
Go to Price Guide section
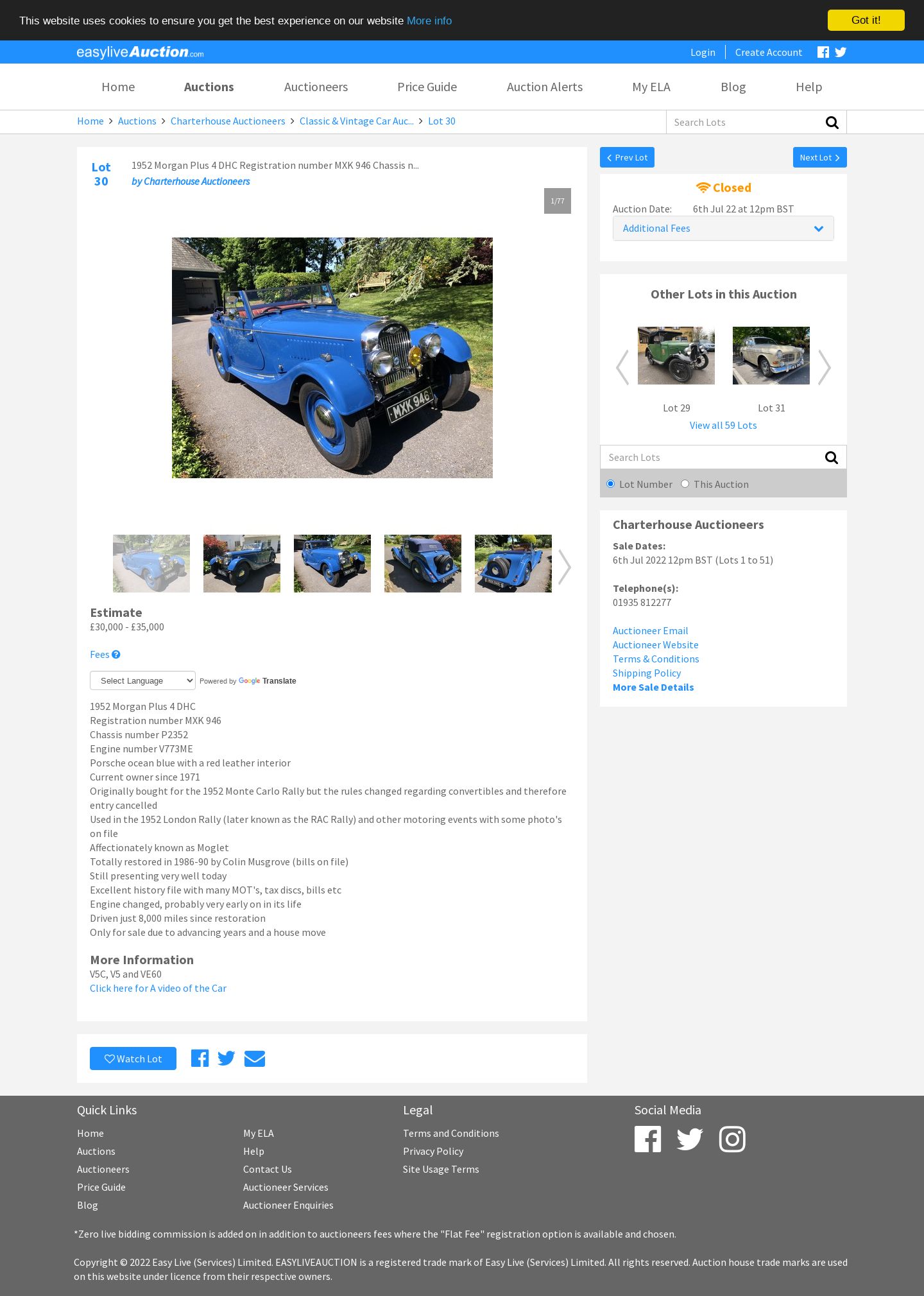pyautogui.click(x=427, y=87)
